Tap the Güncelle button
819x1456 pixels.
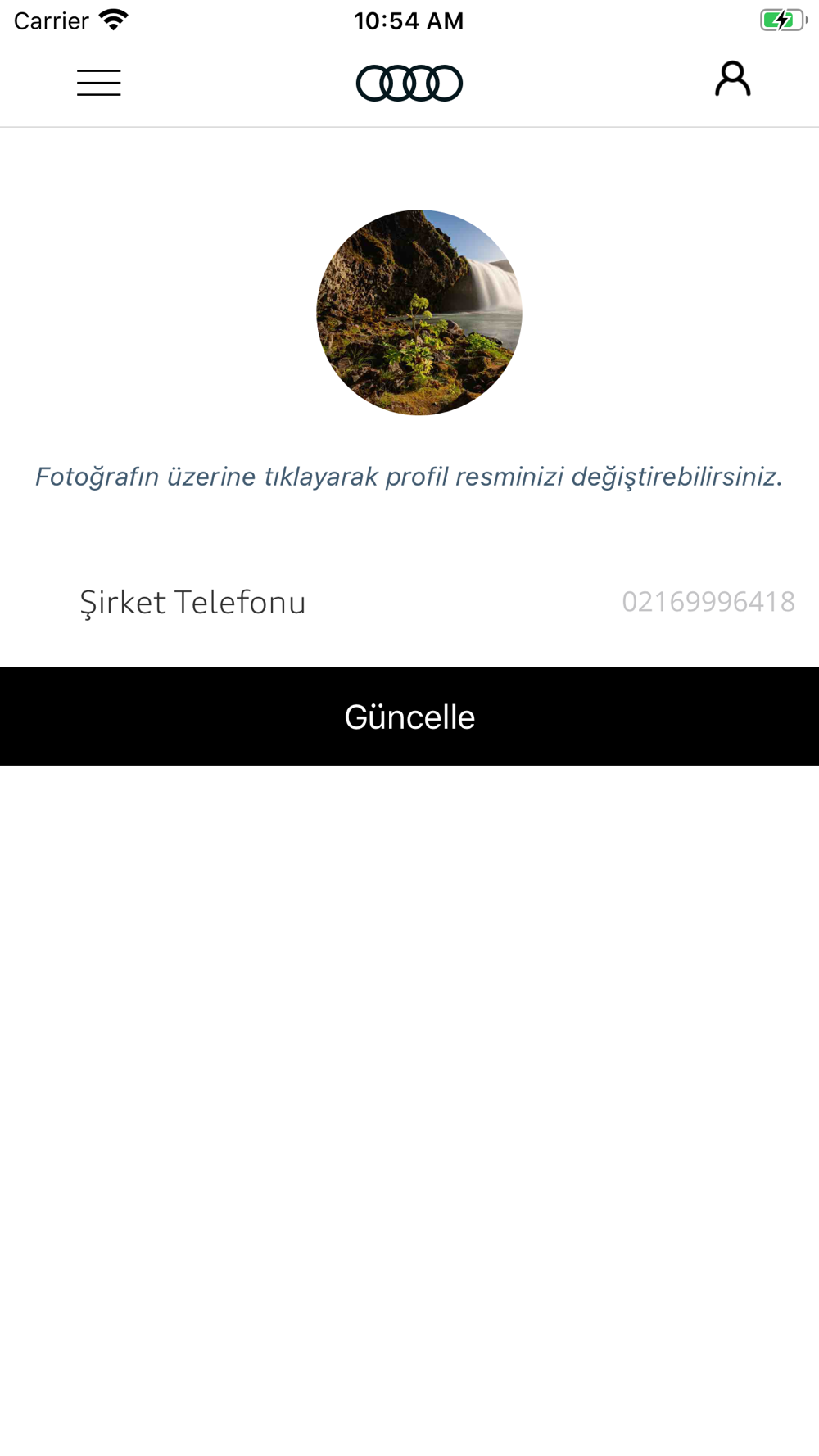[409, 717]
